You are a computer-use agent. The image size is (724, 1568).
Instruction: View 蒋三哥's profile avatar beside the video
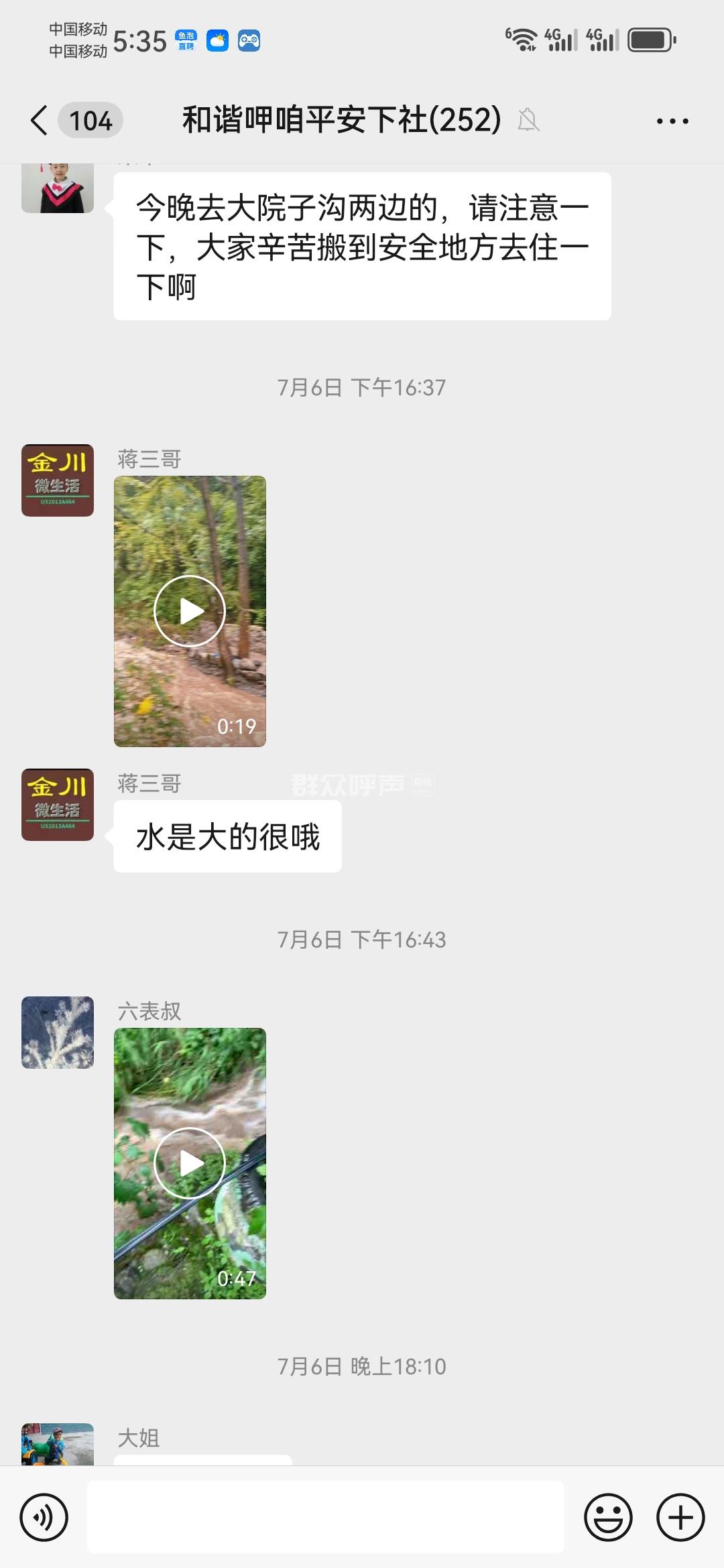click(x=58, y=480)
